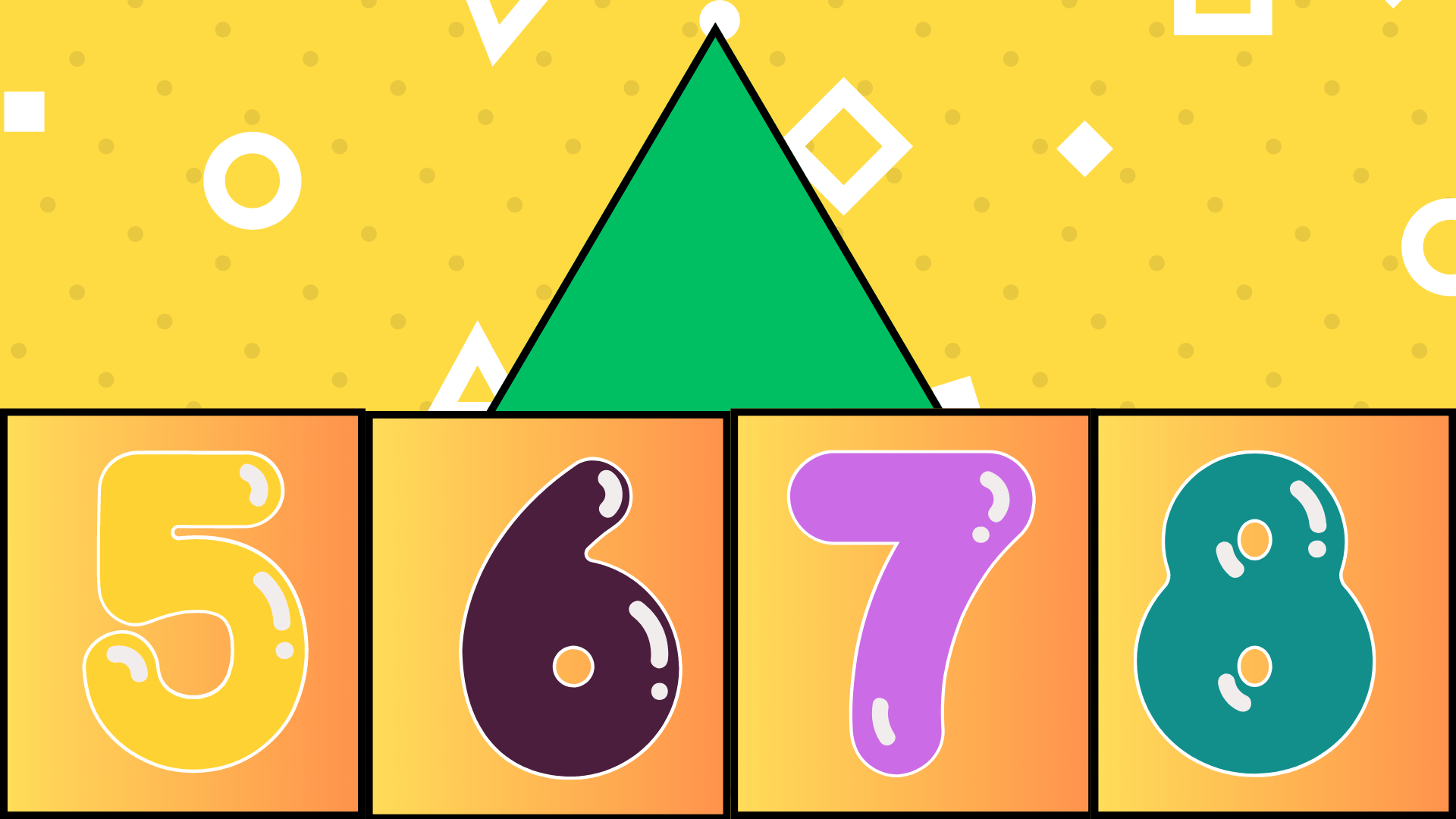This screenshot has width=1456, height=819.
Task: Pick the purple number 7 tile
Action: [x=912, y=613]
